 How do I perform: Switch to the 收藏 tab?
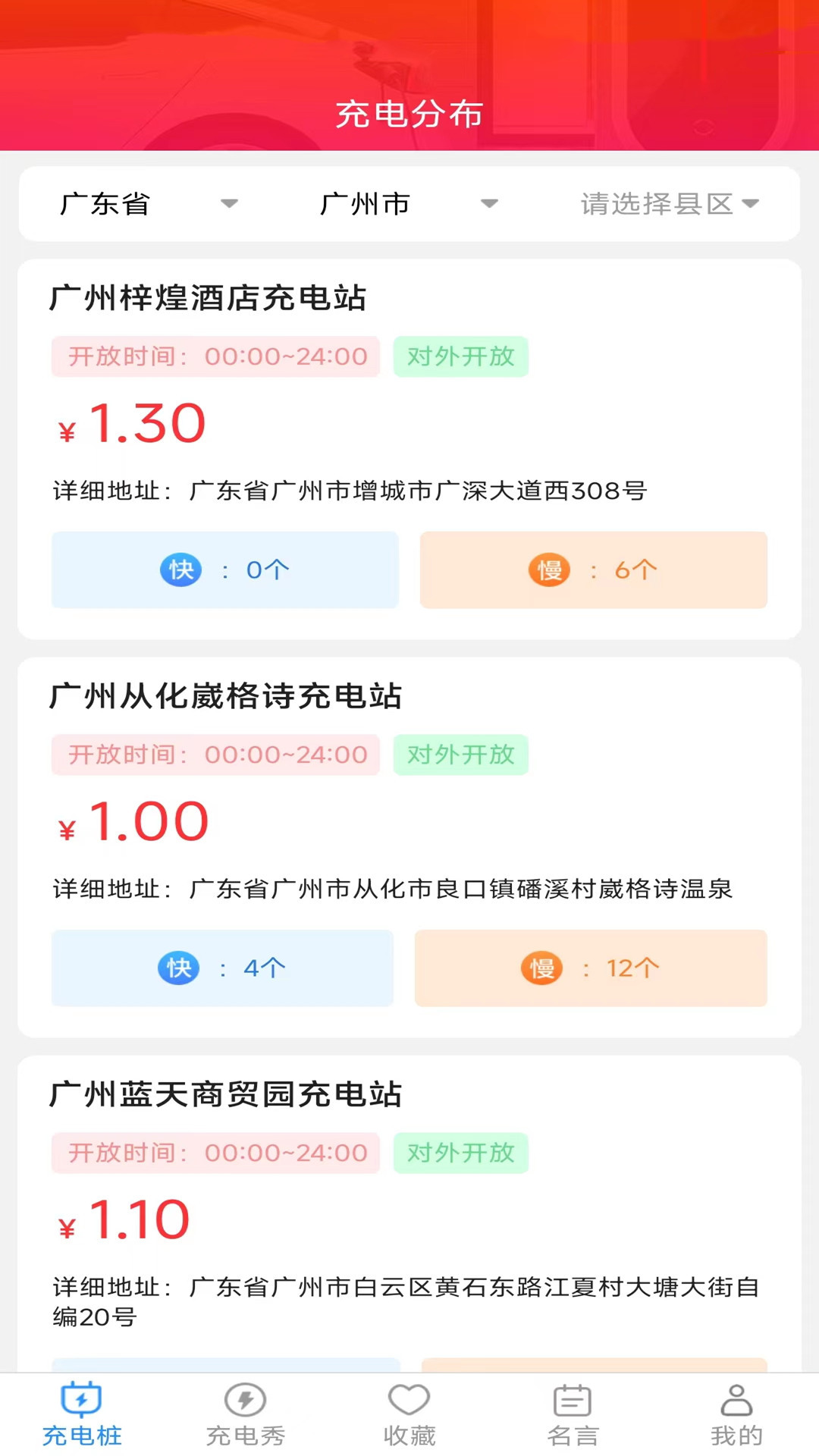click(x=409, y=1415)
